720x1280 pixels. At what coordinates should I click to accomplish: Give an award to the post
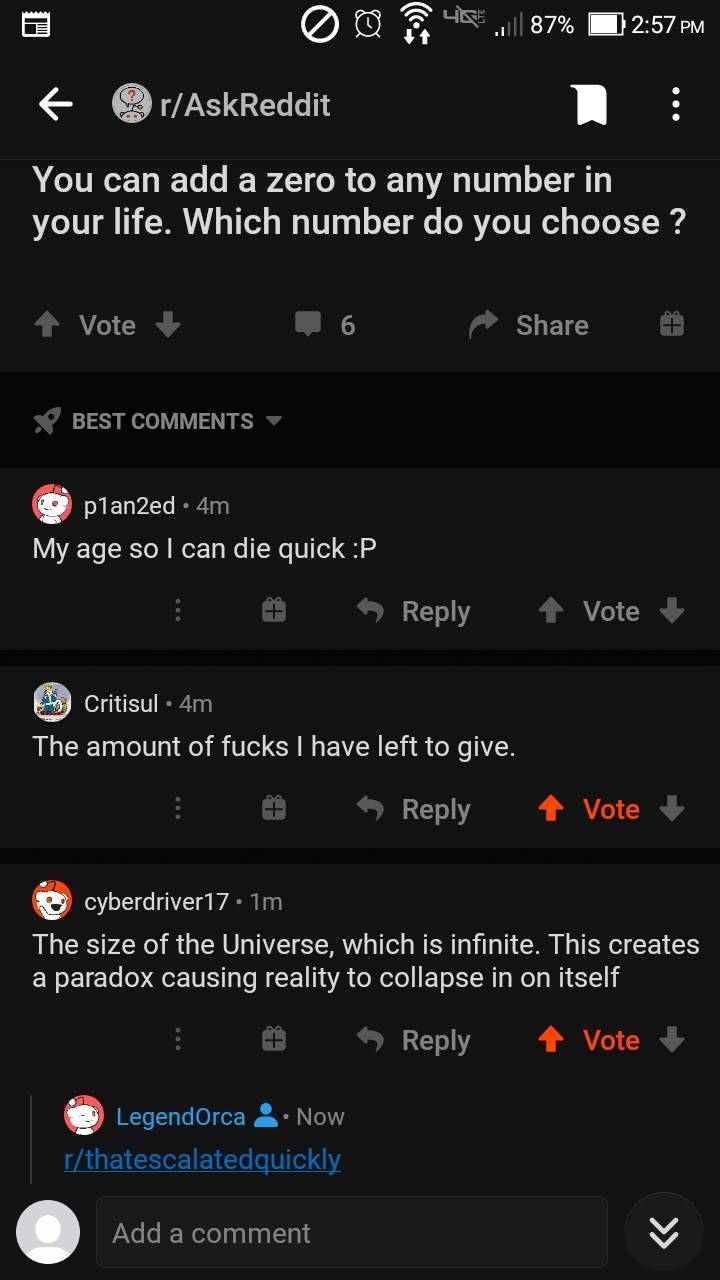(670, 324)
